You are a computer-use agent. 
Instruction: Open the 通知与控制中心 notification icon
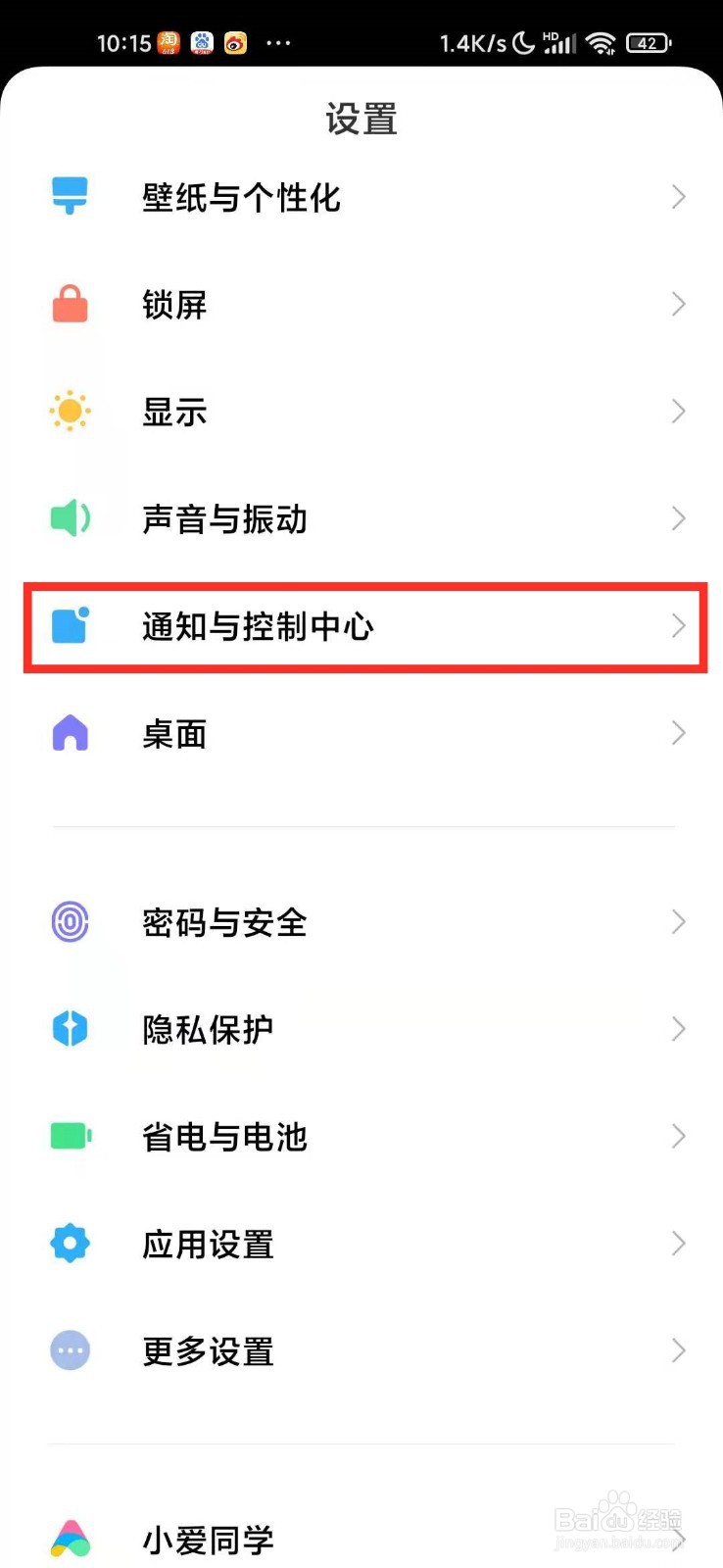tap(70, 626)
